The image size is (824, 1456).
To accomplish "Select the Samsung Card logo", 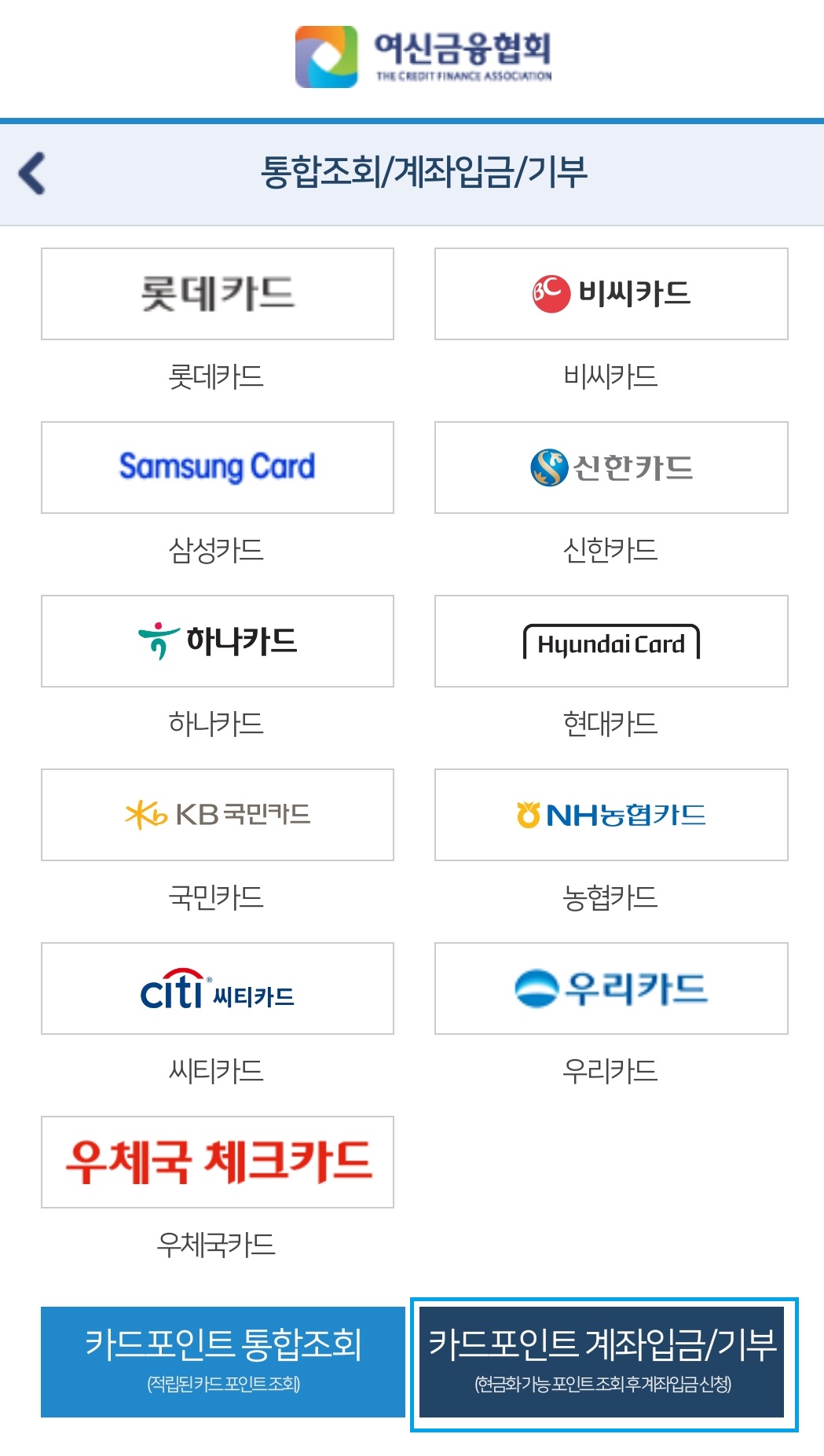I will (217, 467).
